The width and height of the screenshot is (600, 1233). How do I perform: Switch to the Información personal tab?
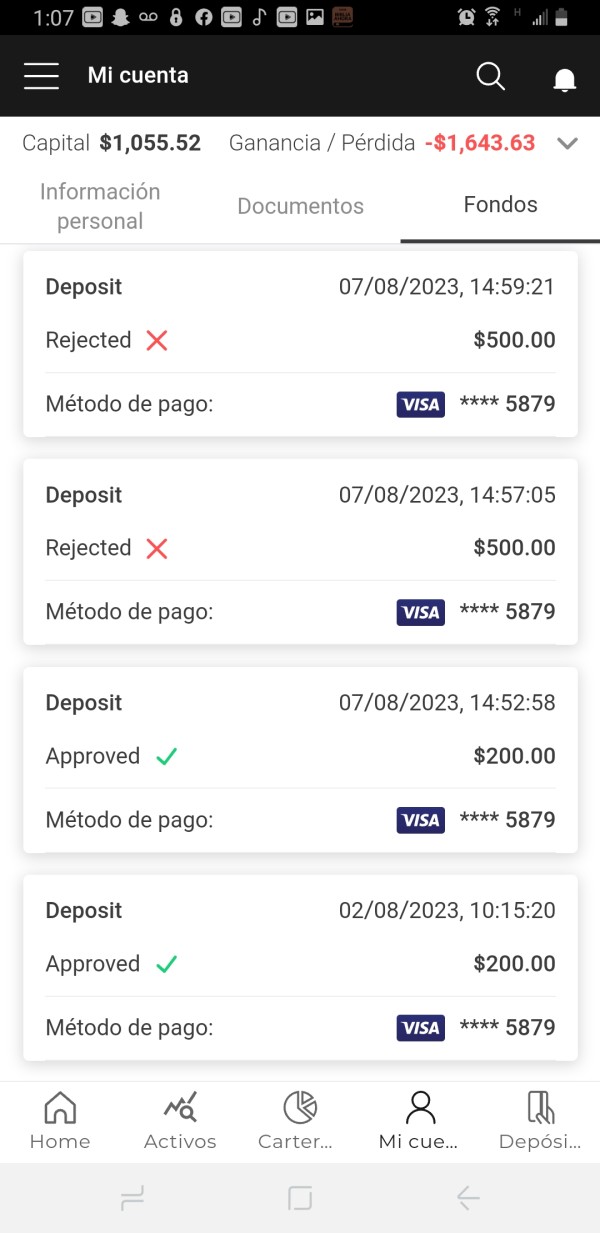(x=100, y=206)
